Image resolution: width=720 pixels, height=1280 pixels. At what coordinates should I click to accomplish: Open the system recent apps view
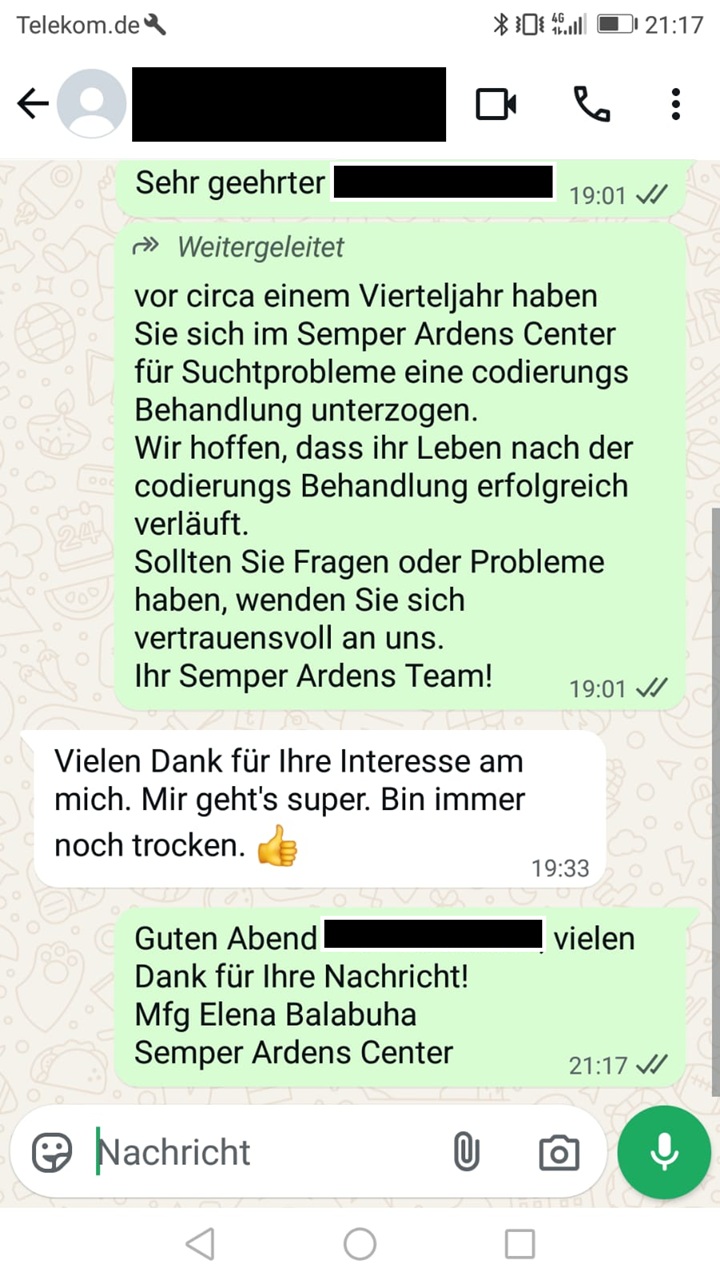coord(520,1244)
